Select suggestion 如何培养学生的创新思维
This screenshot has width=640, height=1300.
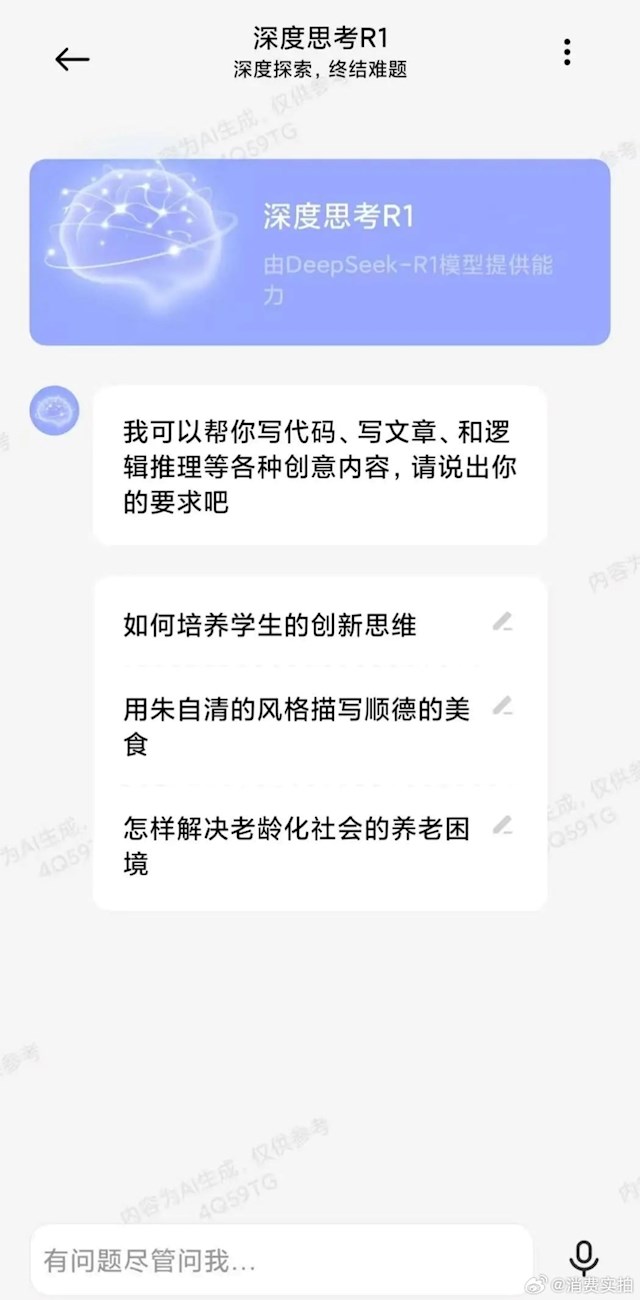tap(270, 625)
